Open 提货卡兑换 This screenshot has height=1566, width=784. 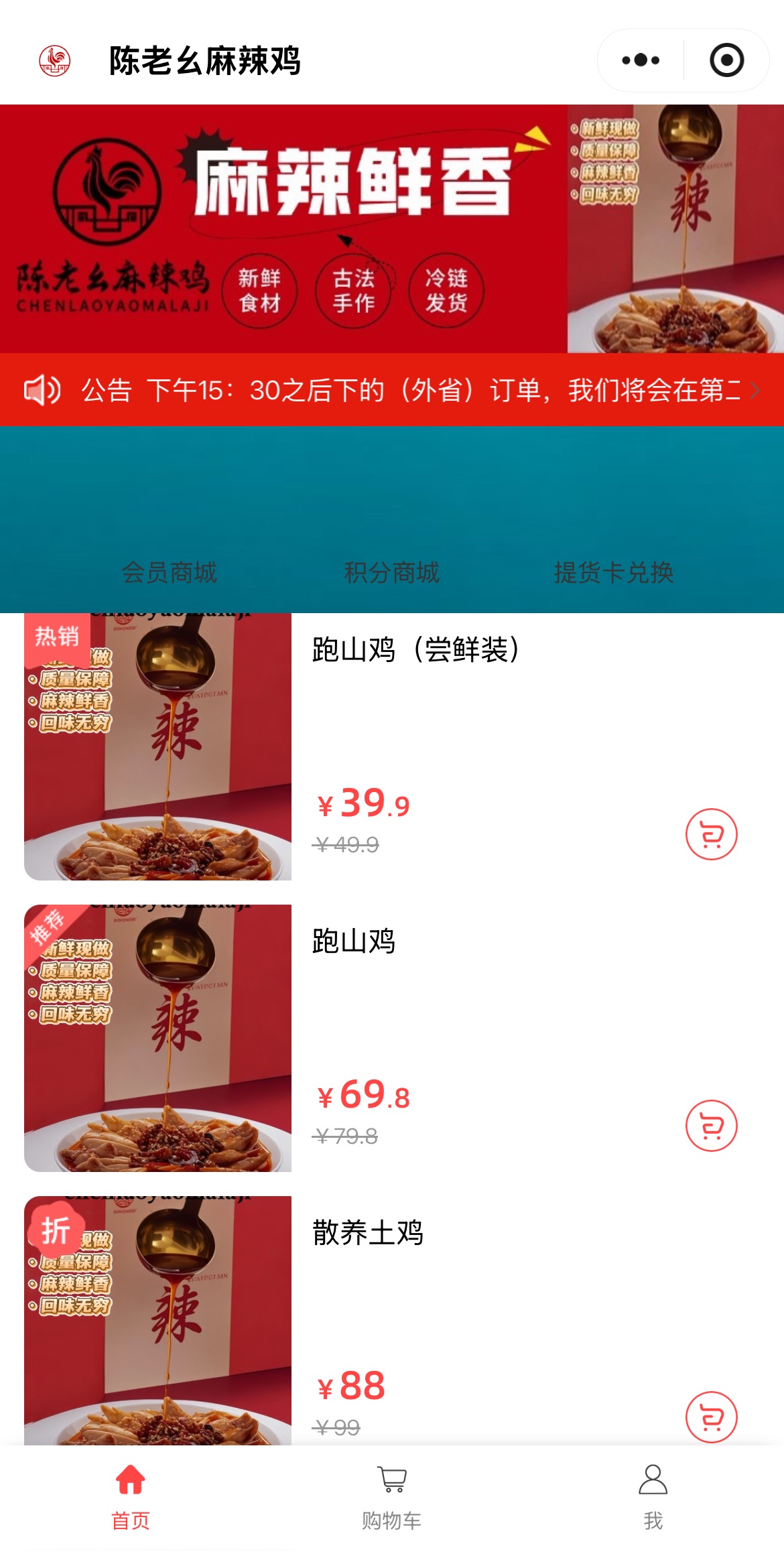[613, 572]
